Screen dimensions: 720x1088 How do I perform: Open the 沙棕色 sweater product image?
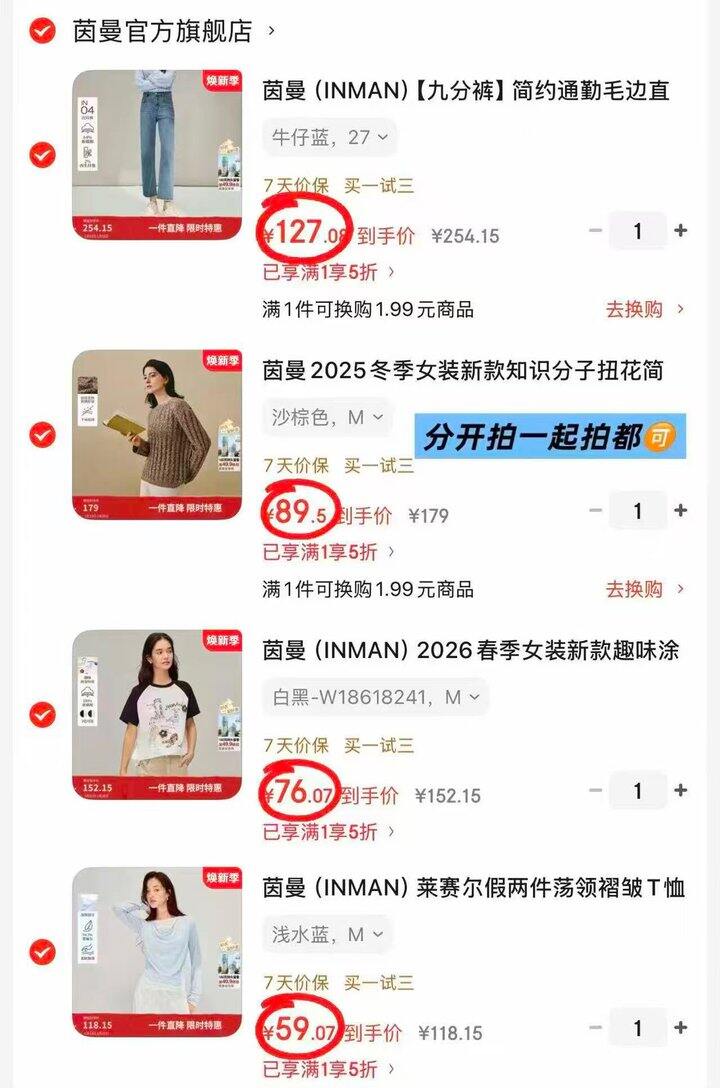click(x=157, y=435)
